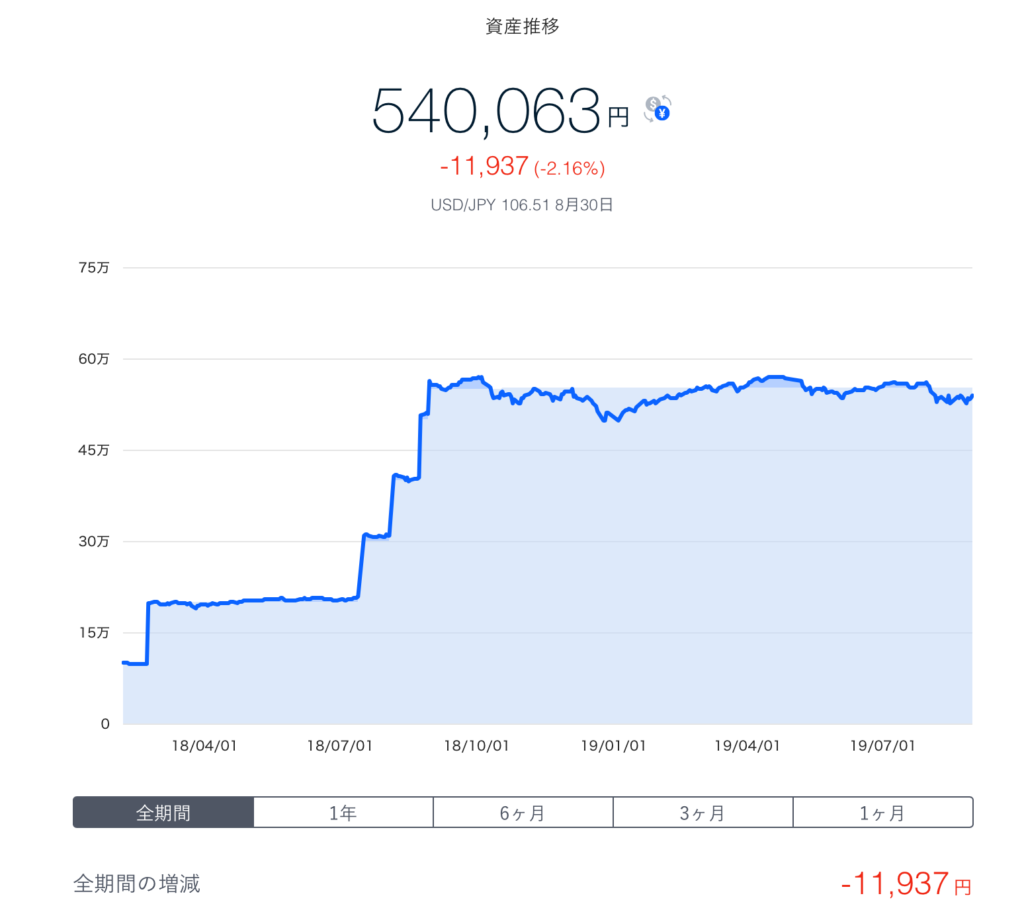Toggle the USD/JPY currency switch icon
Image resolution: width=1024 pixels, height=910 pixels.
(x=657, y=108)
